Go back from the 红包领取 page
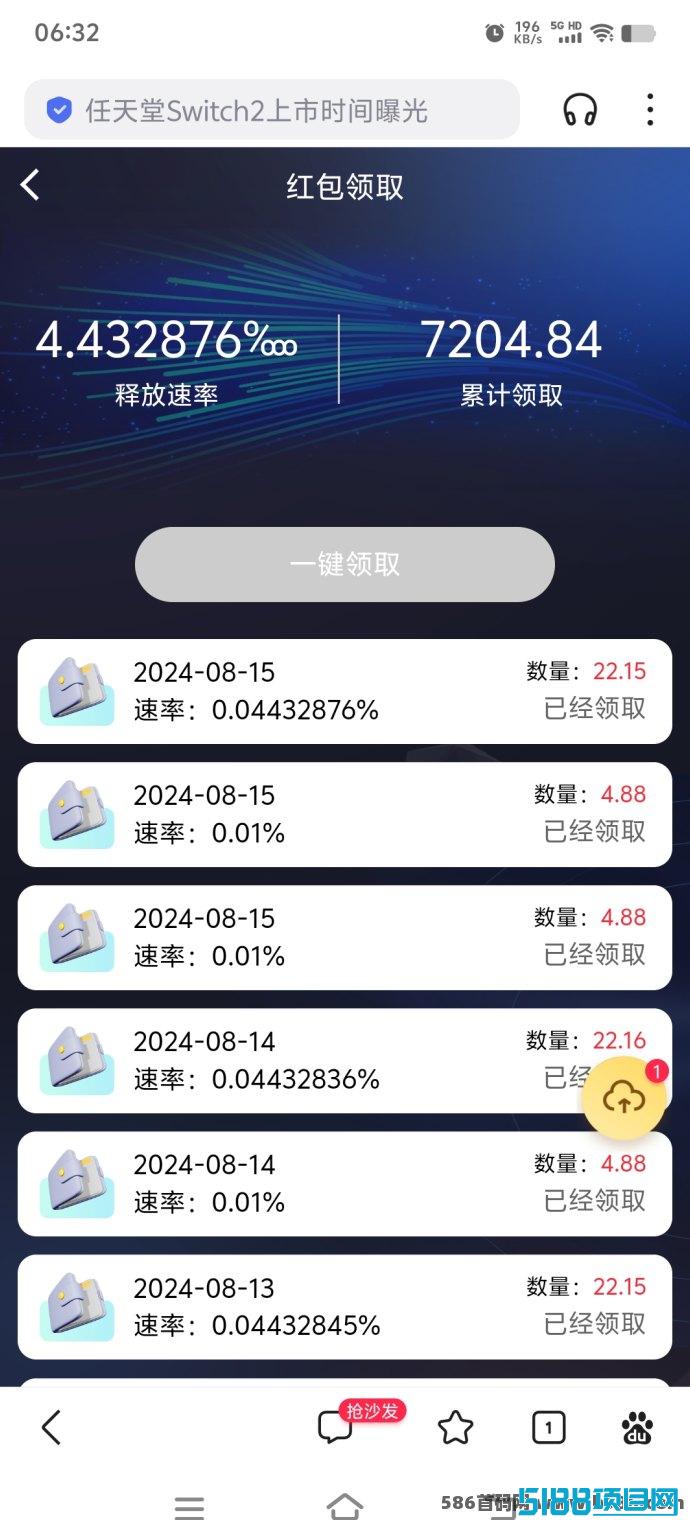This screenshot has width=690, height=1520. (x=31, y=185)
